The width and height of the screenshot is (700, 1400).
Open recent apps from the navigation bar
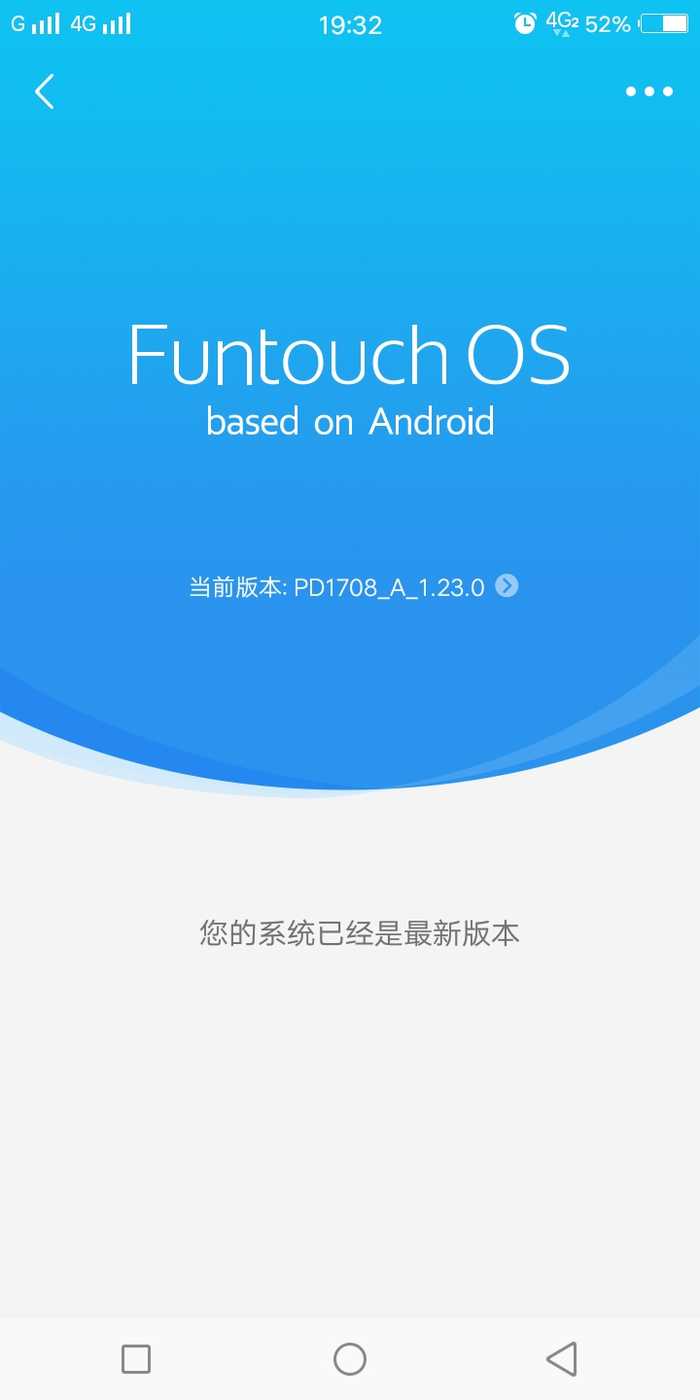[136, 1358]
